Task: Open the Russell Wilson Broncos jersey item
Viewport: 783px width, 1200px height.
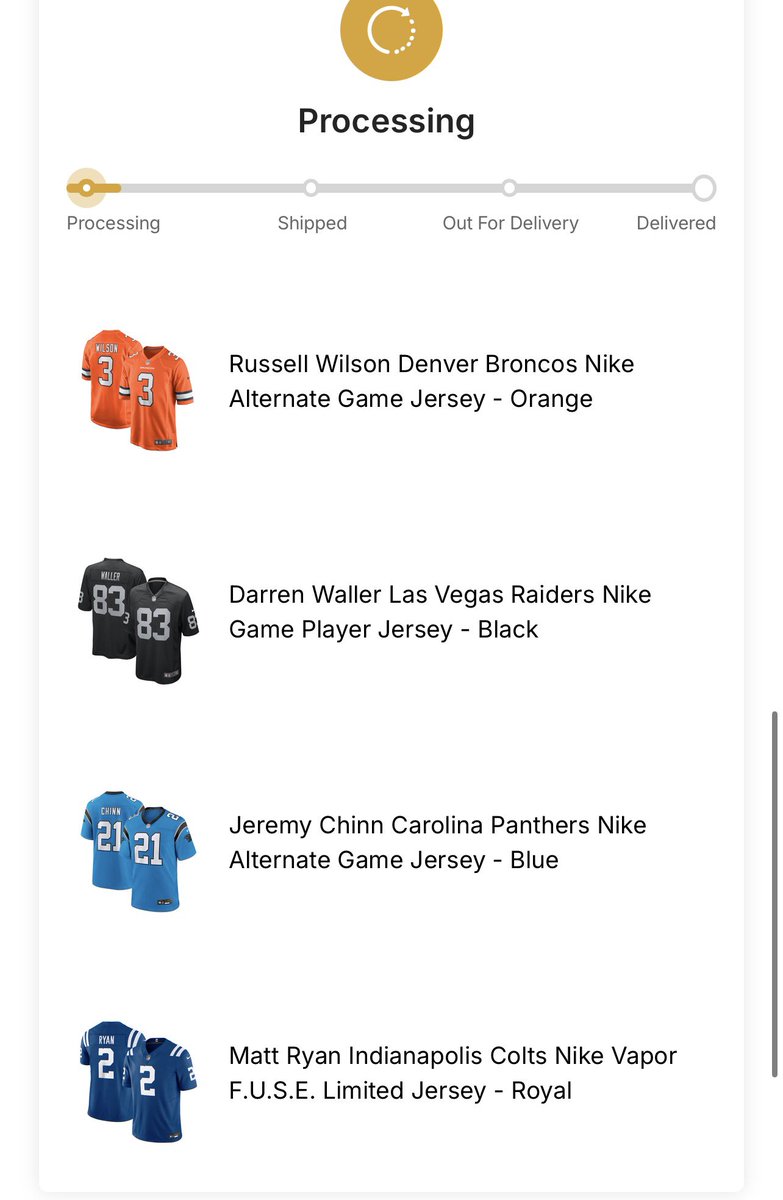Action: click(431, 381)
